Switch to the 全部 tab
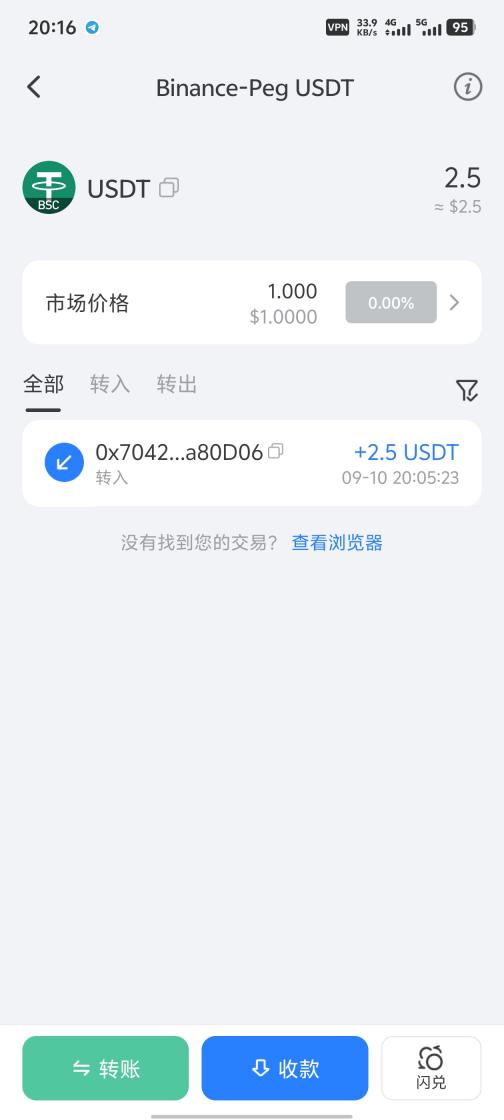 44,384
